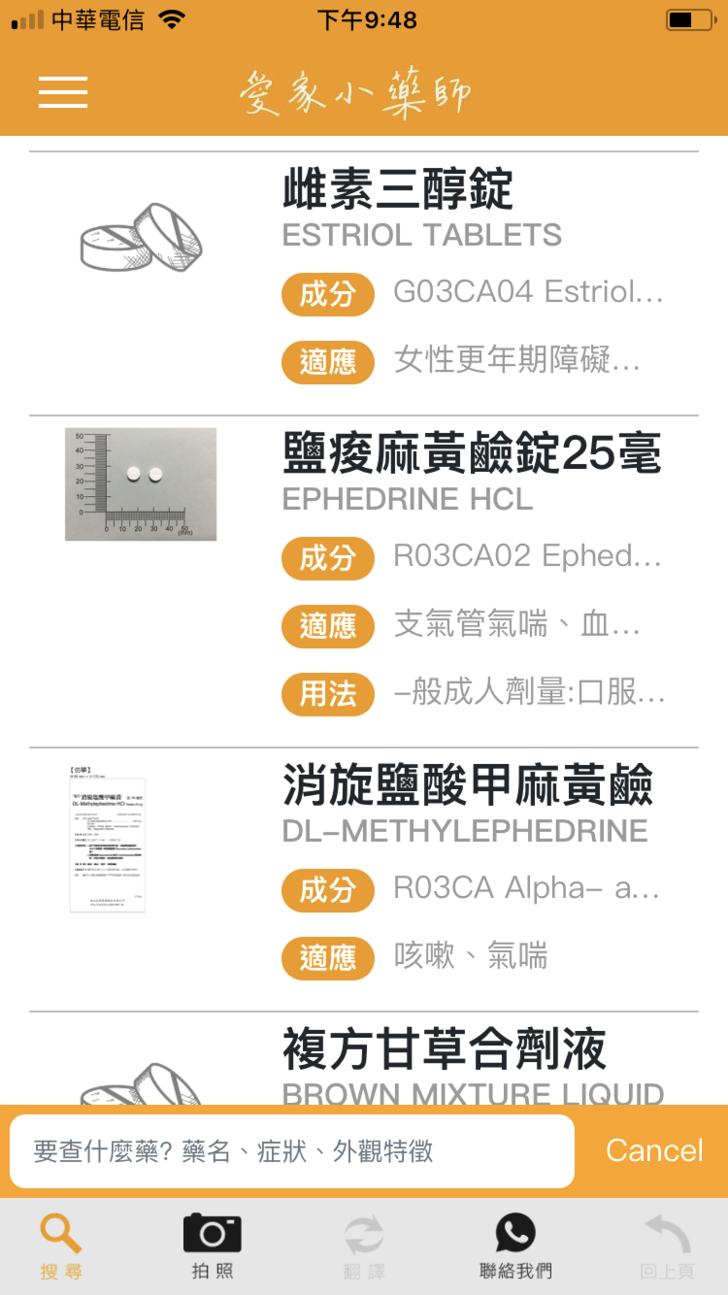Open 複方甘草合劑液 Brown Mixture Liquid
This screenshot has width=728, height=1295.
pos(444,1052)
